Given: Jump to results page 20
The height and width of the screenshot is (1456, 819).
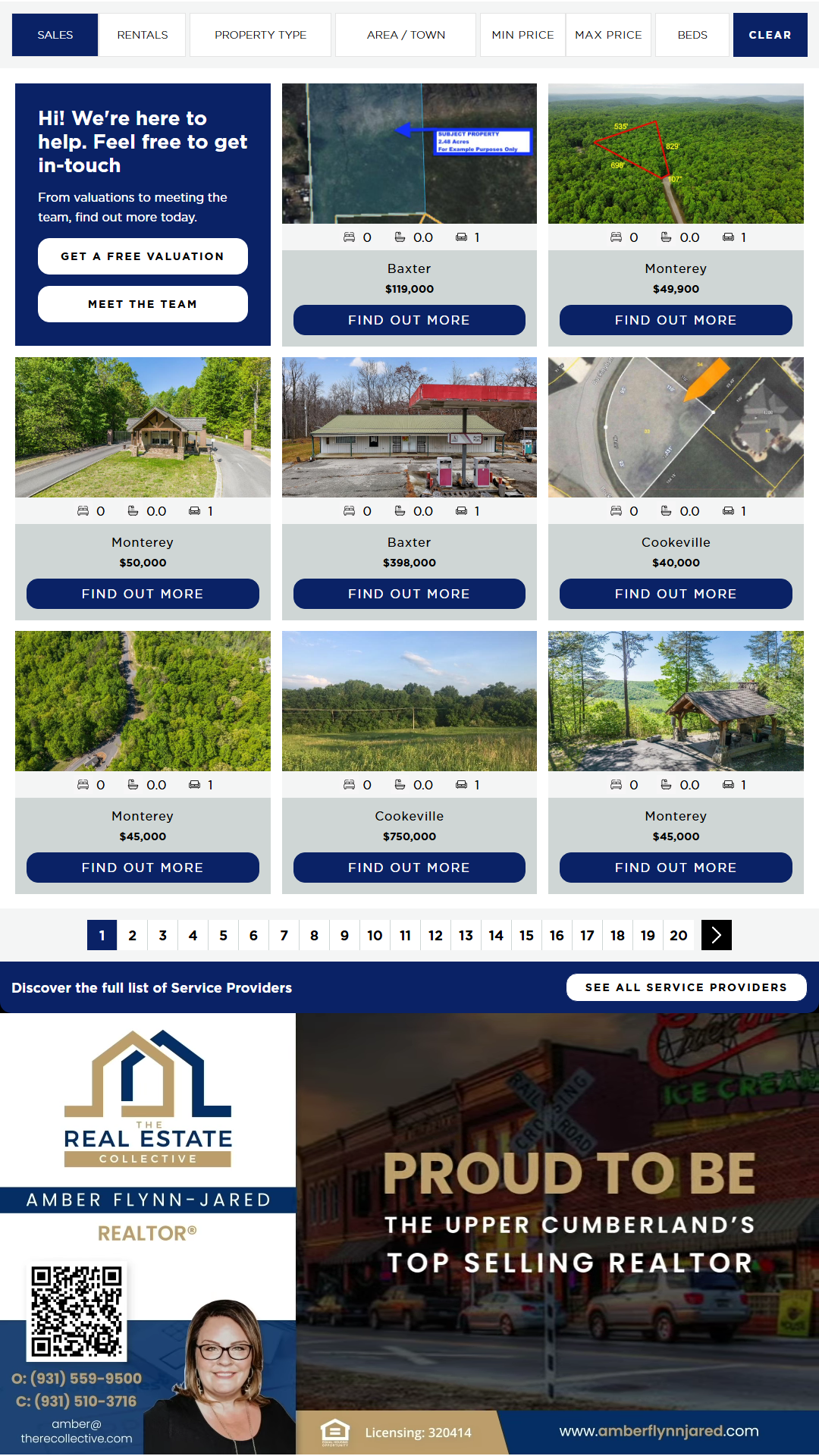Looking at the screenshot, I should (x=679, y=935).
